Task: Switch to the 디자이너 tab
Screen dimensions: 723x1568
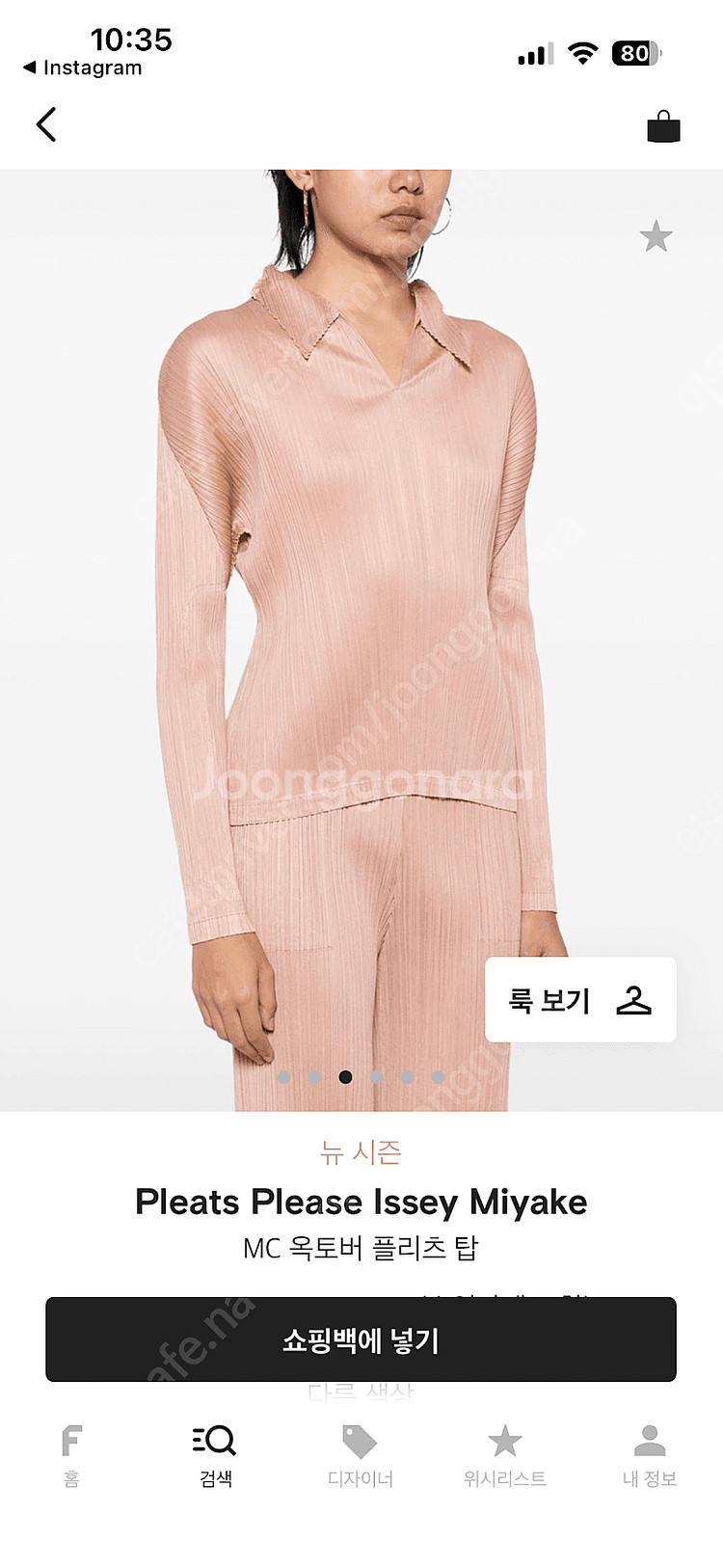Action: [360, 1454]
